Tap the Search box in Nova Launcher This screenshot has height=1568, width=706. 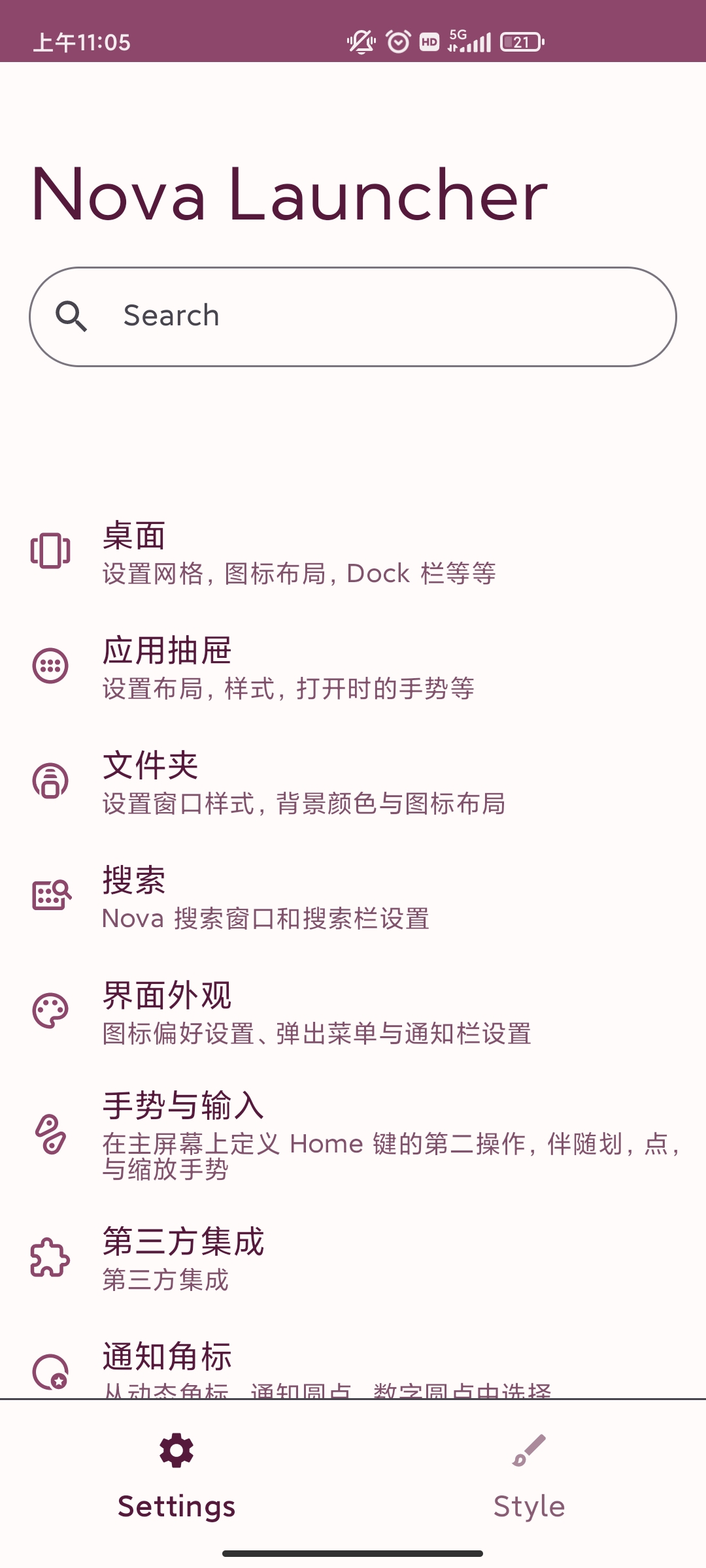point(353,316)
